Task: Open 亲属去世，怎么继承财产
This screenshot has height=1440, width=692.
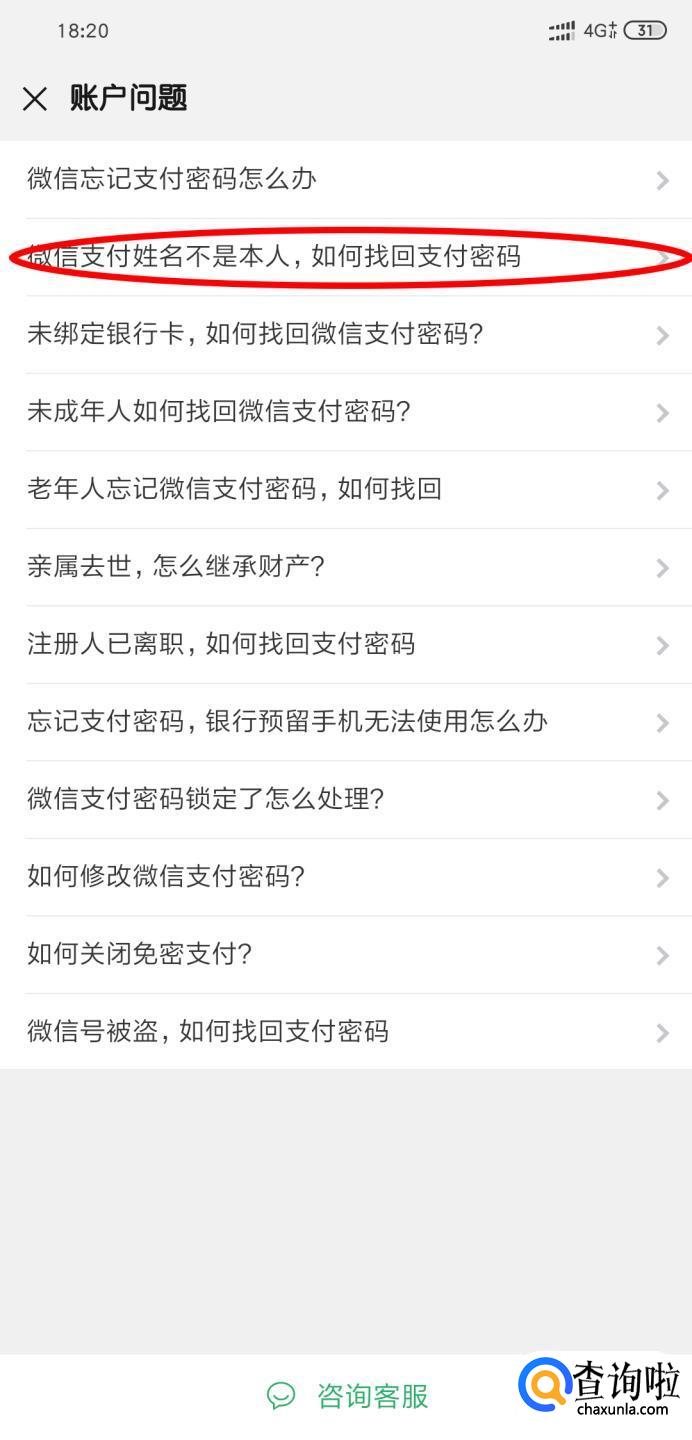Action: tap(346, 567)
